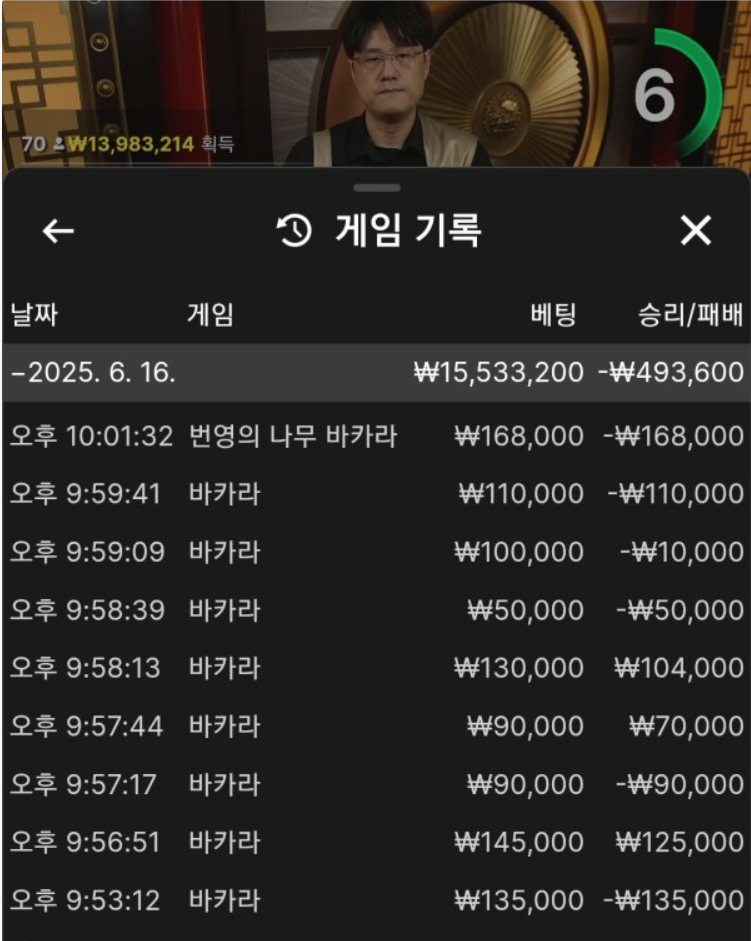View the 오후 9:57:44 바카라 bet
The height and width of the screenshot is (941, 751).
[375, 726]
